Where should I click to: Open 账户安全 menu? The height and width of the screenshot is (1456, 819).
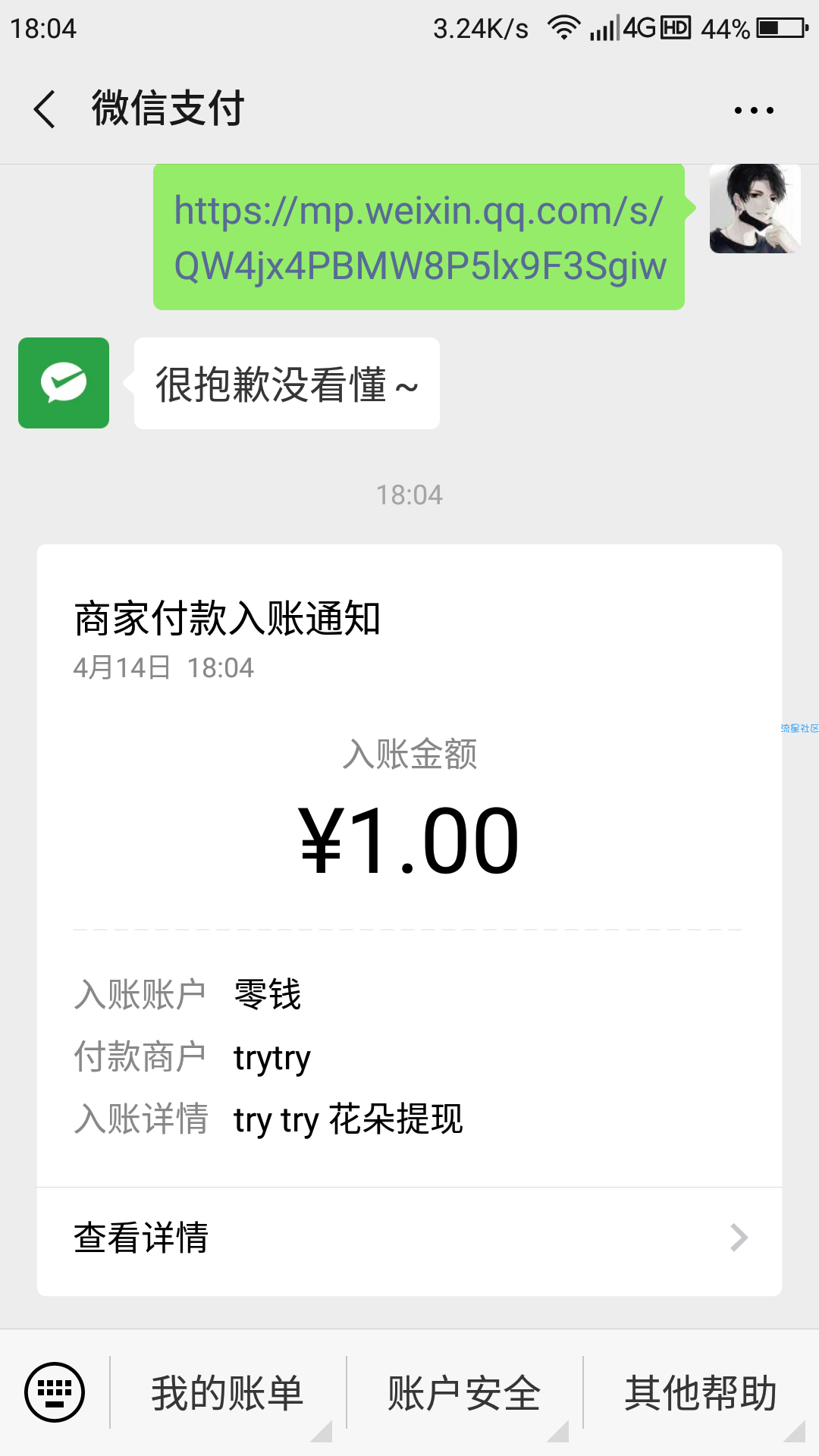464,1393
